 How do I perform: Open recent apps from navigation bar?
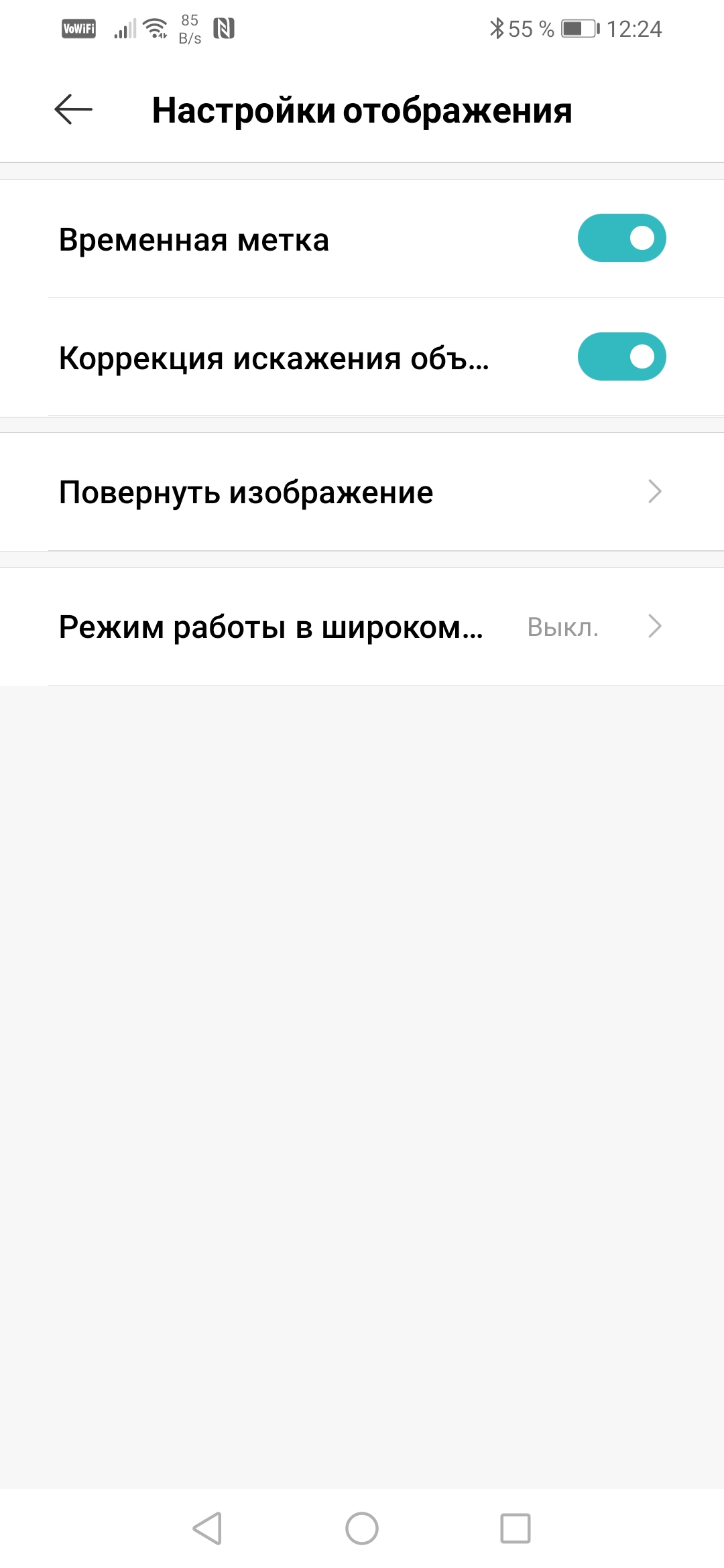pyautogui.click(x=516, y=1528)
